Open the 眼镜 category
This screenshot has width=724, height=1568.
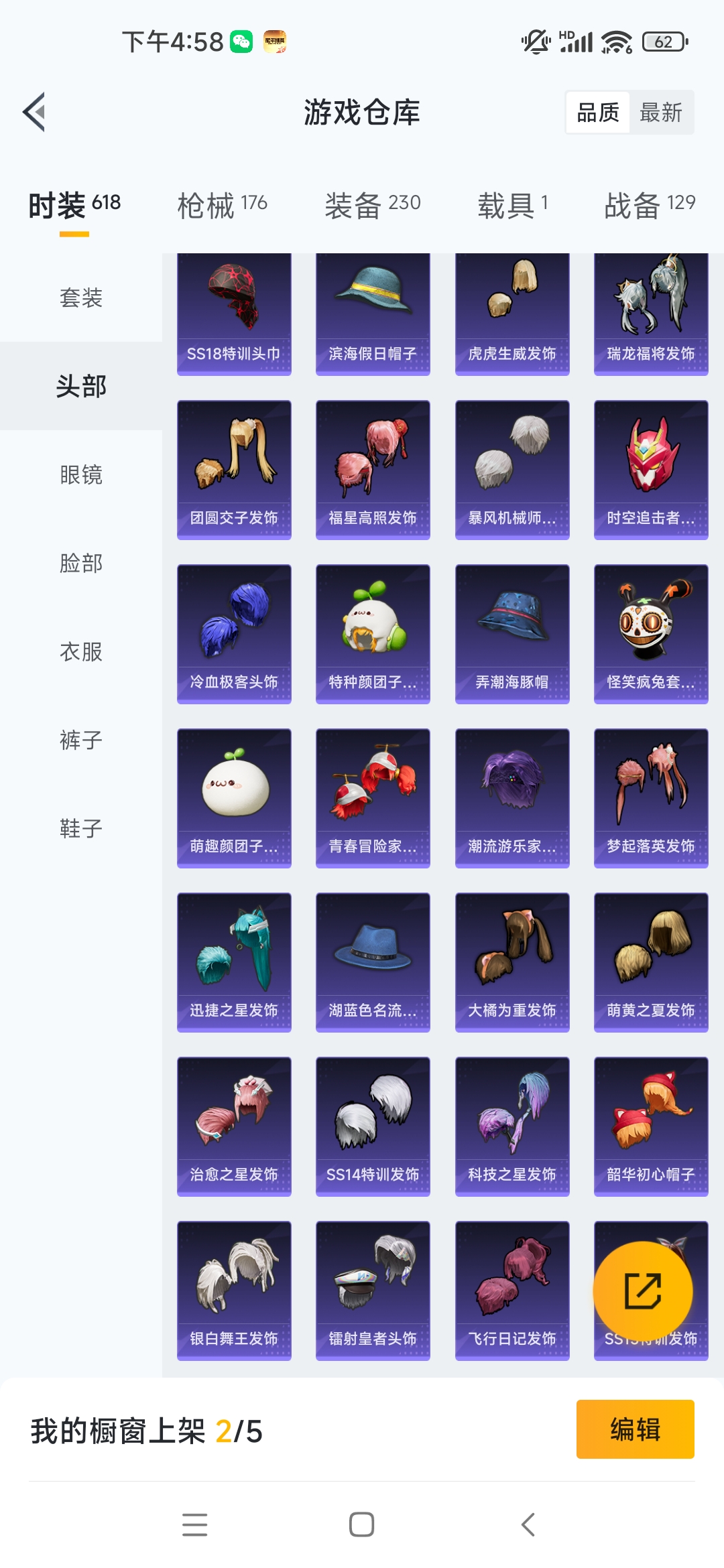(x=81, y=474)
